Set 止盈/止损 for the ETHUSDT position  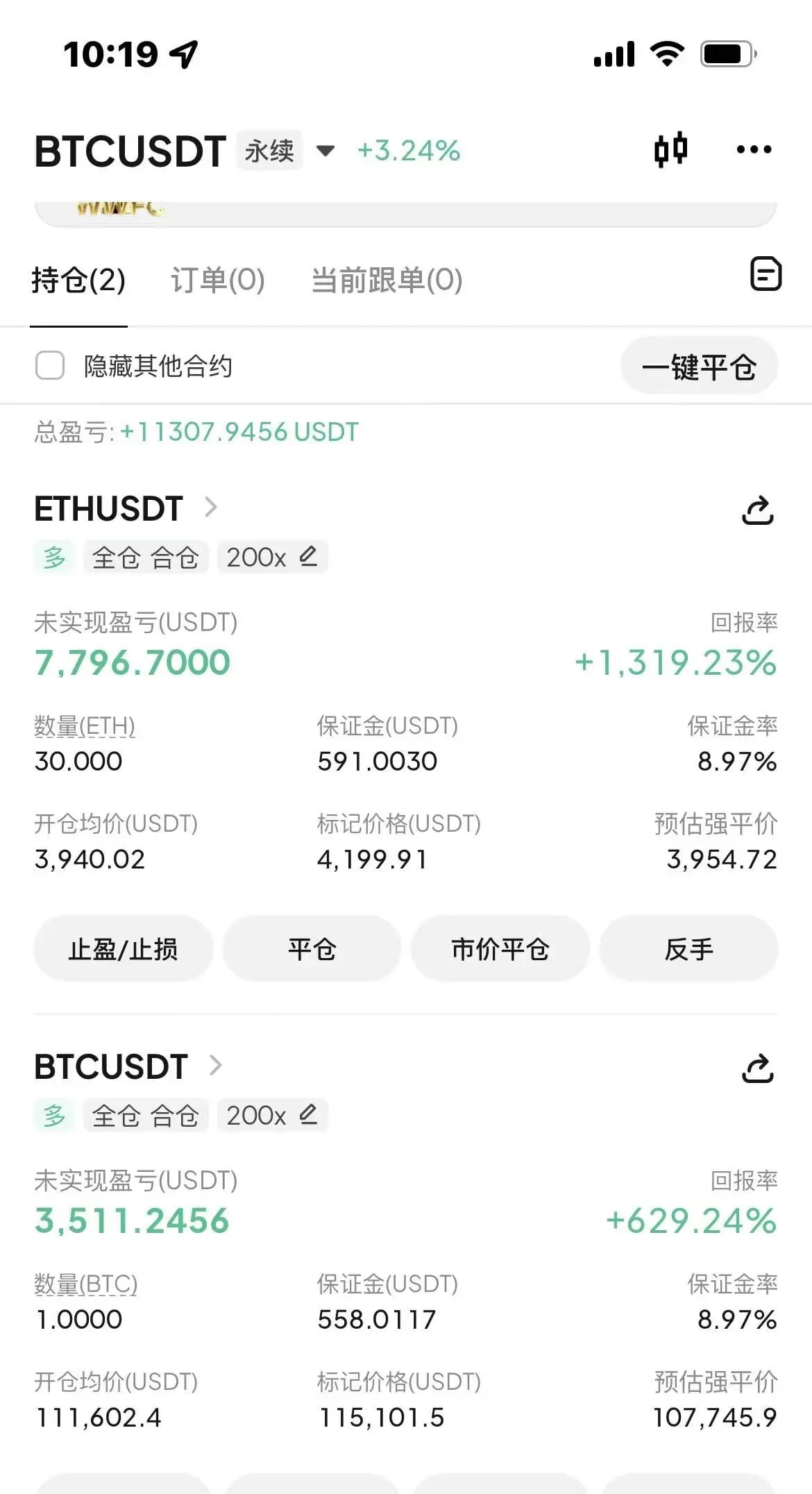point(123,949)
